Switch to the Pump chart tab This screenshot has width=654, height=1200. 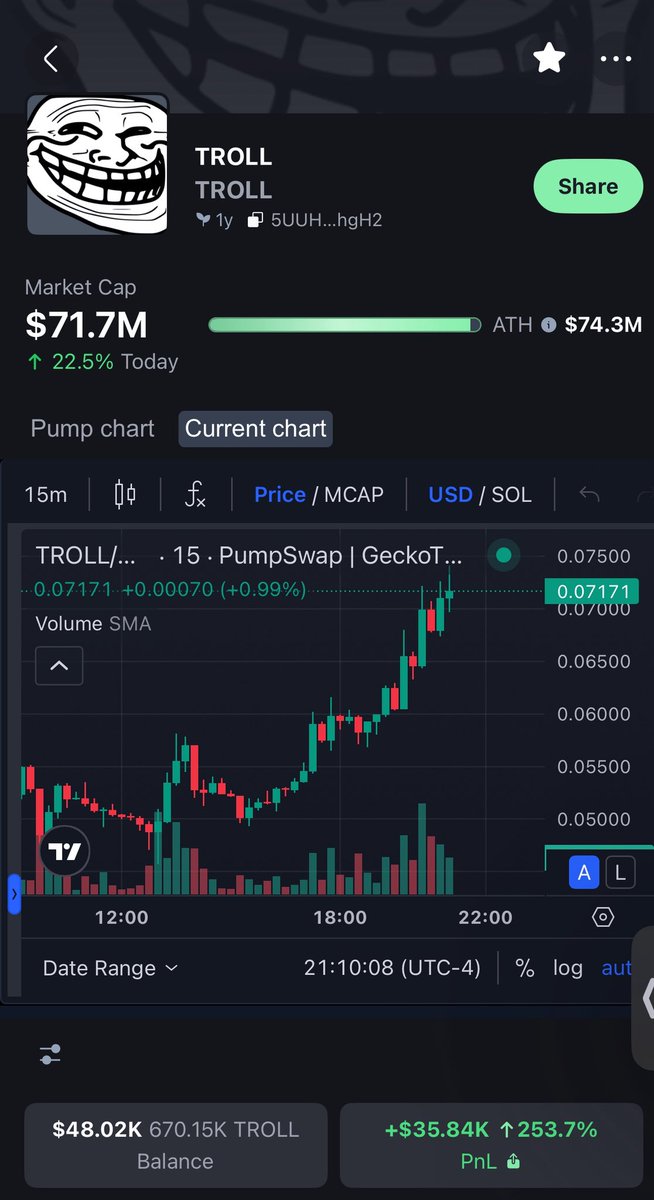(x=93, y=429)
